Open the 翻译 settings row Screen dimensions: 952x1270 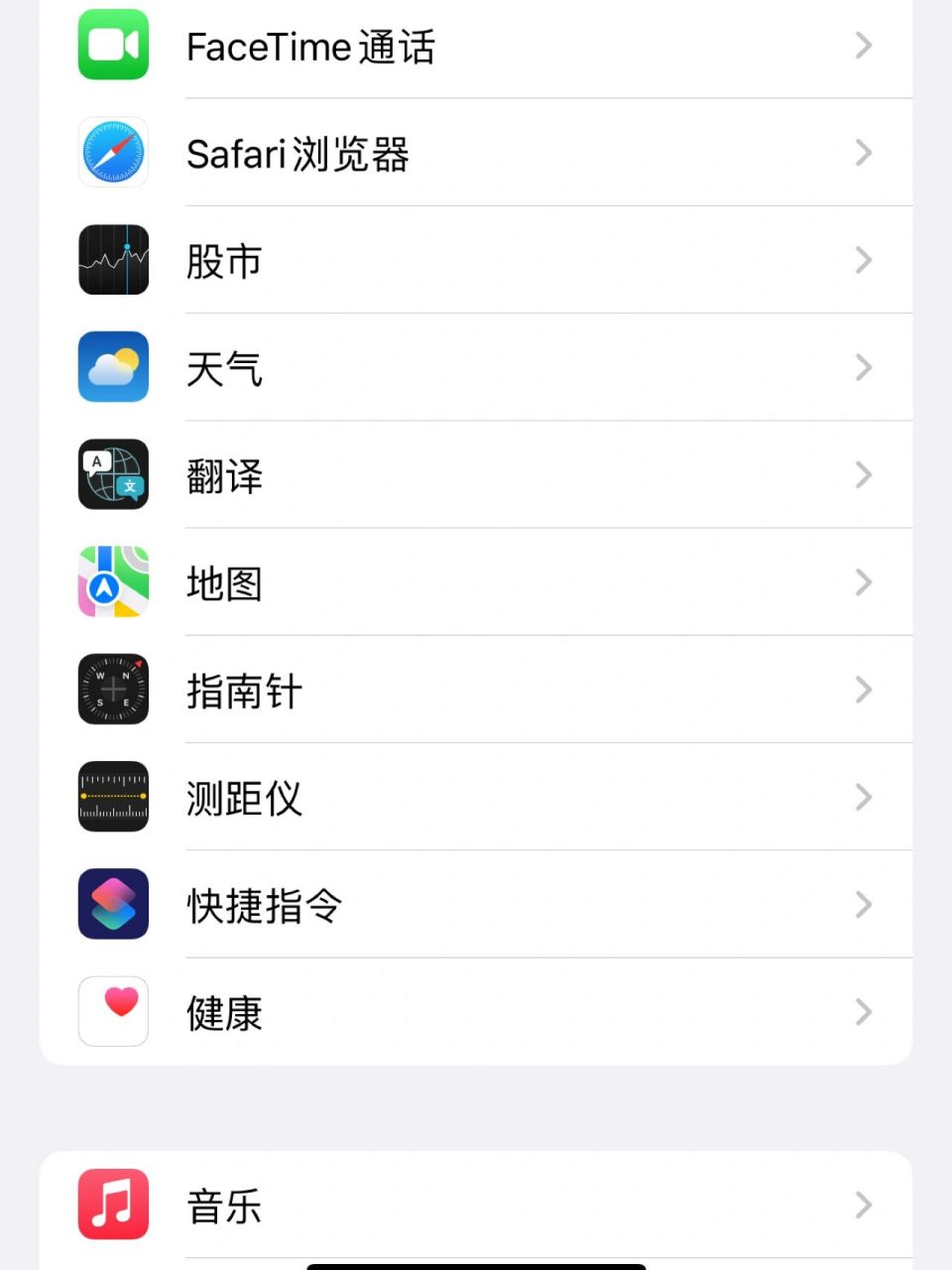pyautogui.click(x=476, y=475)
